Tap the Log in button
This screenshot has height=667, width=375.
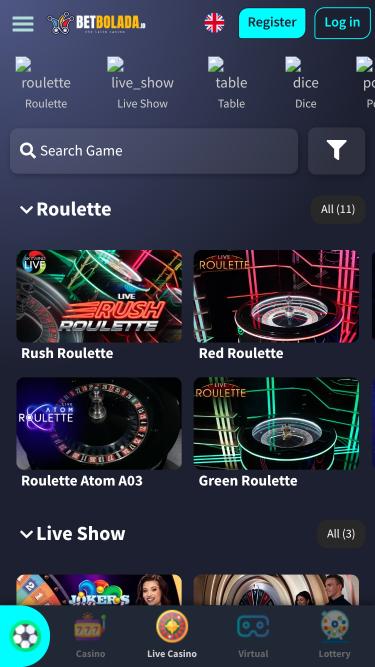tap(342, 23)
